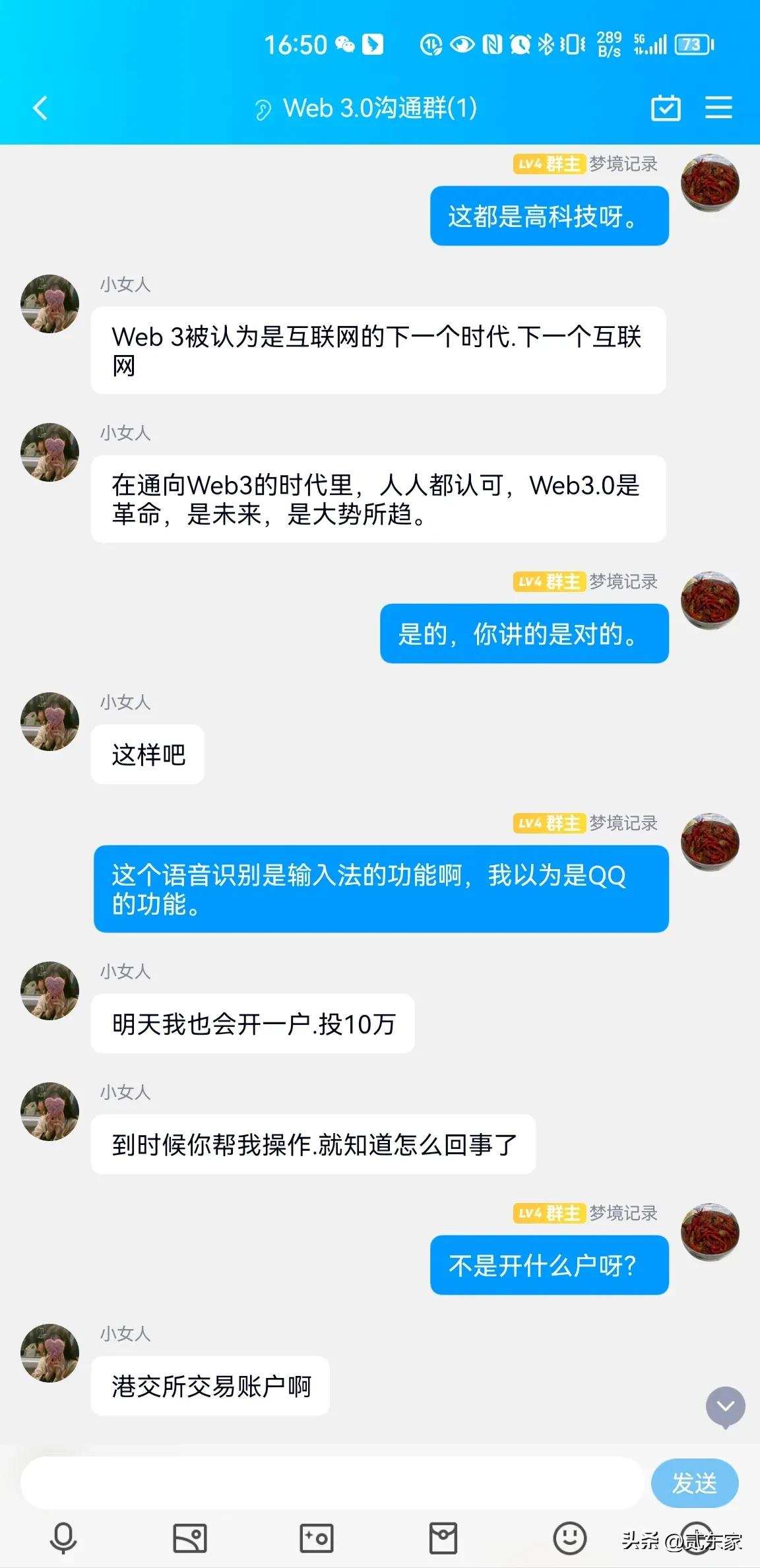Screen dimensions: 760x1568
Task: Select the blue bubble 这都是高科技呀
Action: [x=550, y=216]
